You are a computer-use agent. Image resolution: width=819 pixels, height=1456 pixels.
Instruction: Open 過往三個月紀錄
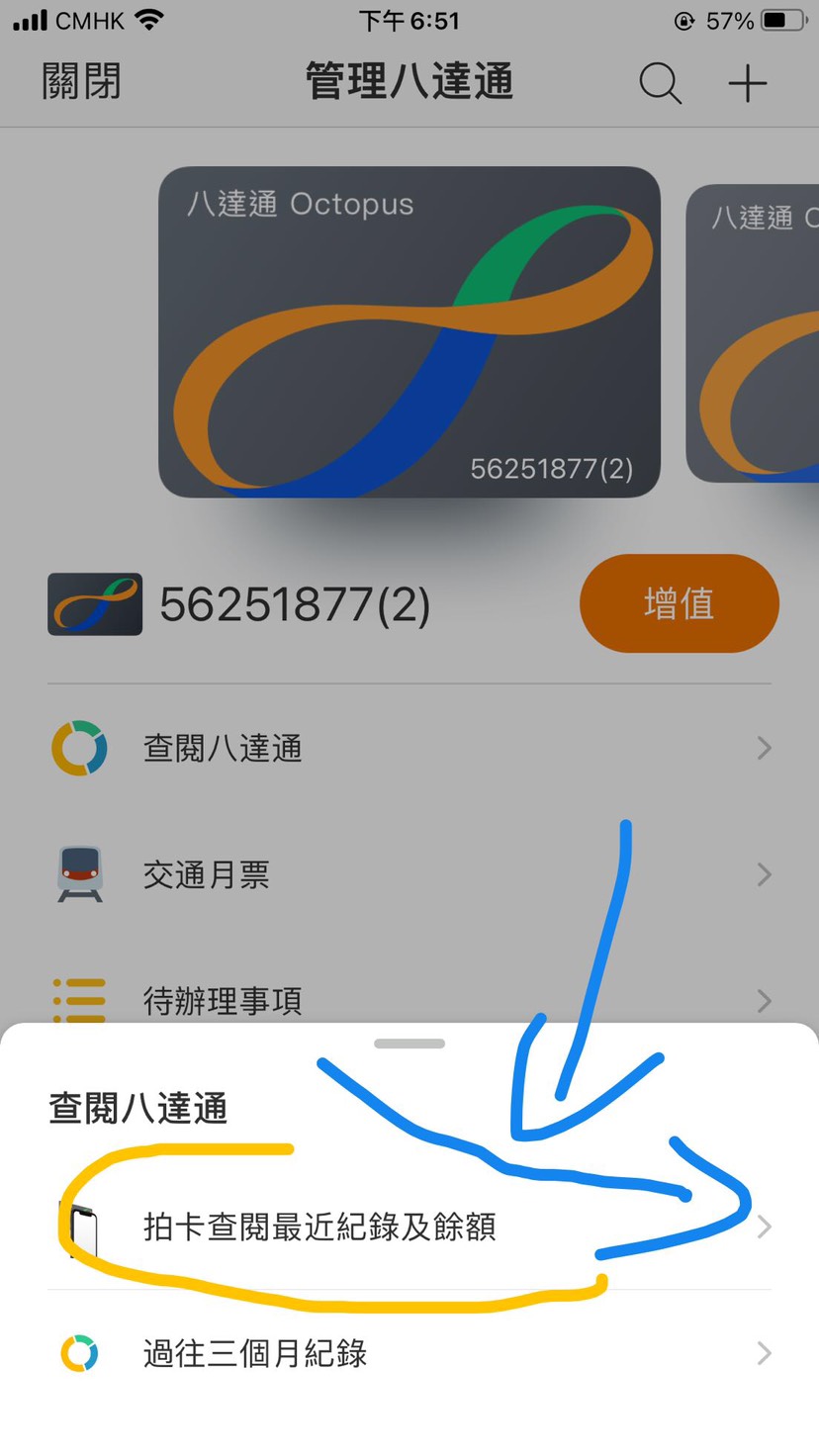(x=409, y=1353)
